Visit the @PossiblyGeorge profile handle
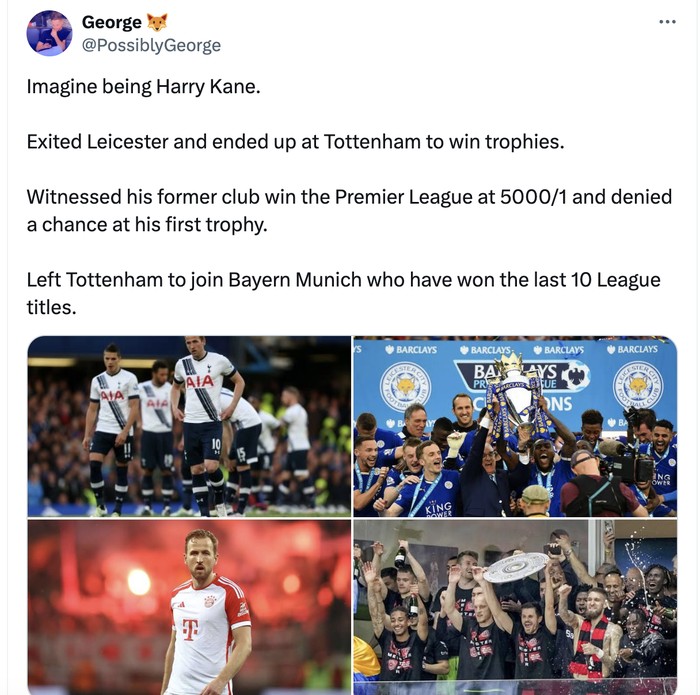 [151, 46]
